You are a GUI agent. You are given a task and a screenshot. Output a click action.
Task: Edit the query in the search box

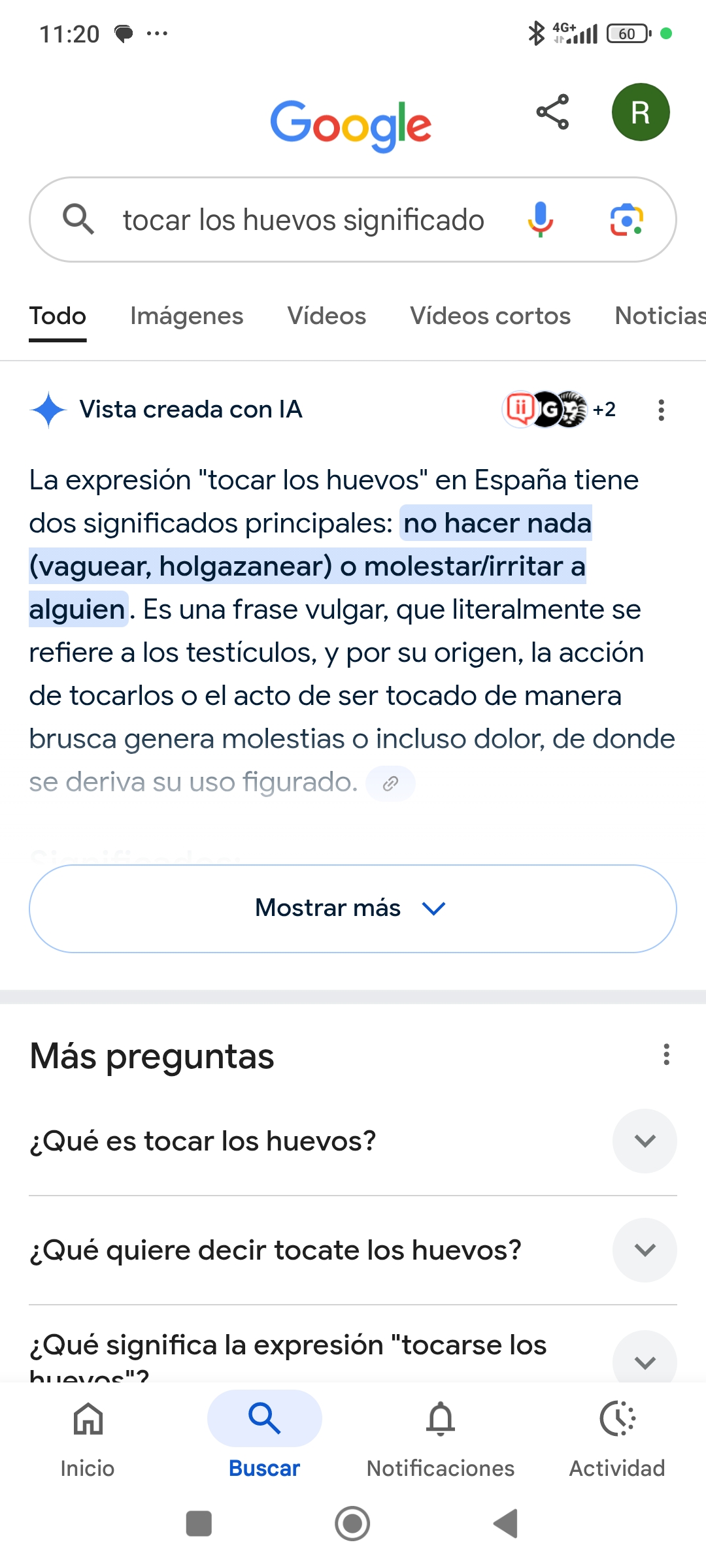click(x=303, y=220)
